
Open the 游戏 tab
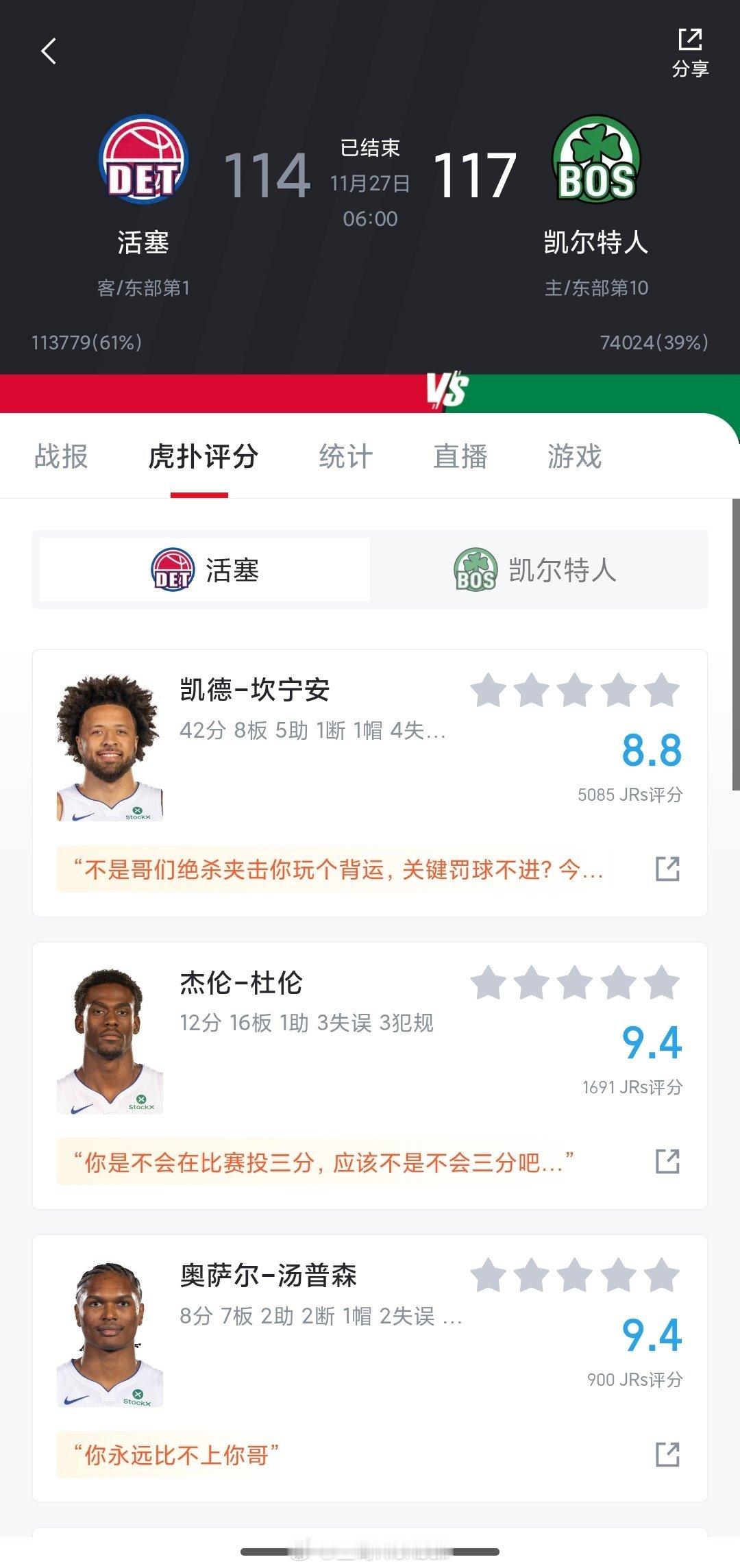pyautogui.click(x=576, y=456)
